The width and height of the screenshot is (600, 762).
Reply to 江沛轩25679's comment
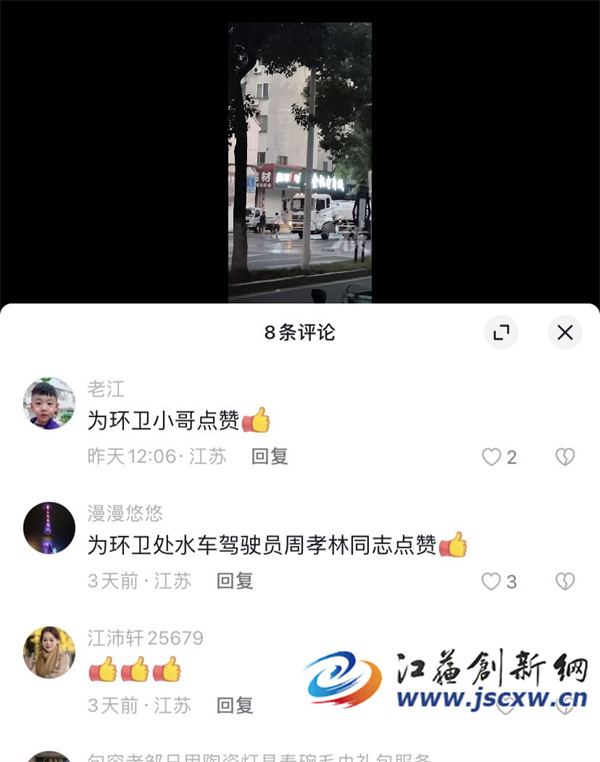(x=235, y=705)
